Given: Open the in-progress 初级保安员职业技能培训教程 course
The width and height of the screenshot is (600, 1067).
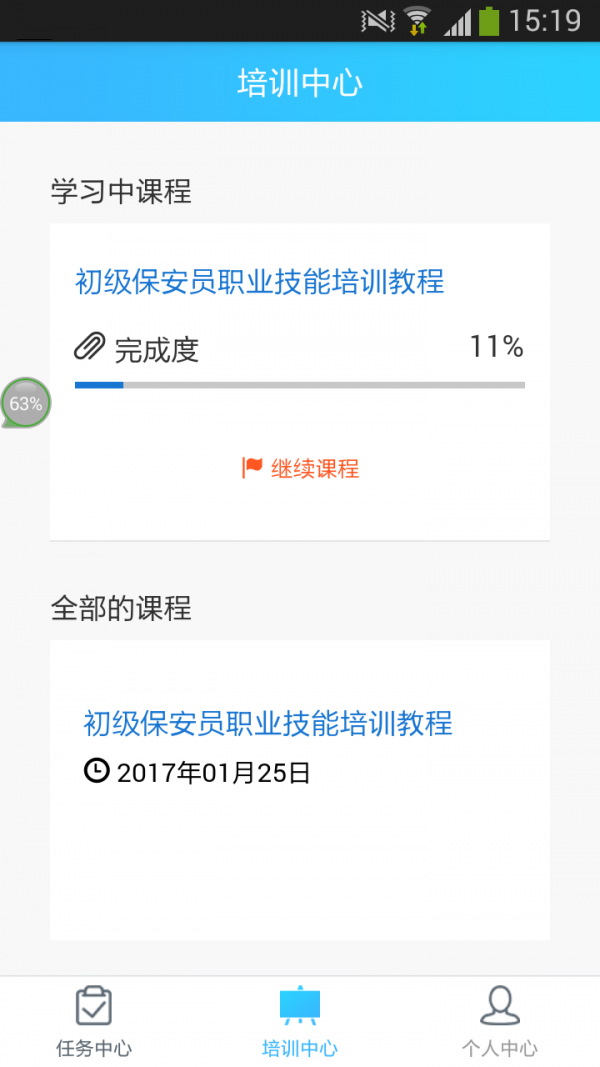Looking at the screenshot, I should (x=260, y=282).
